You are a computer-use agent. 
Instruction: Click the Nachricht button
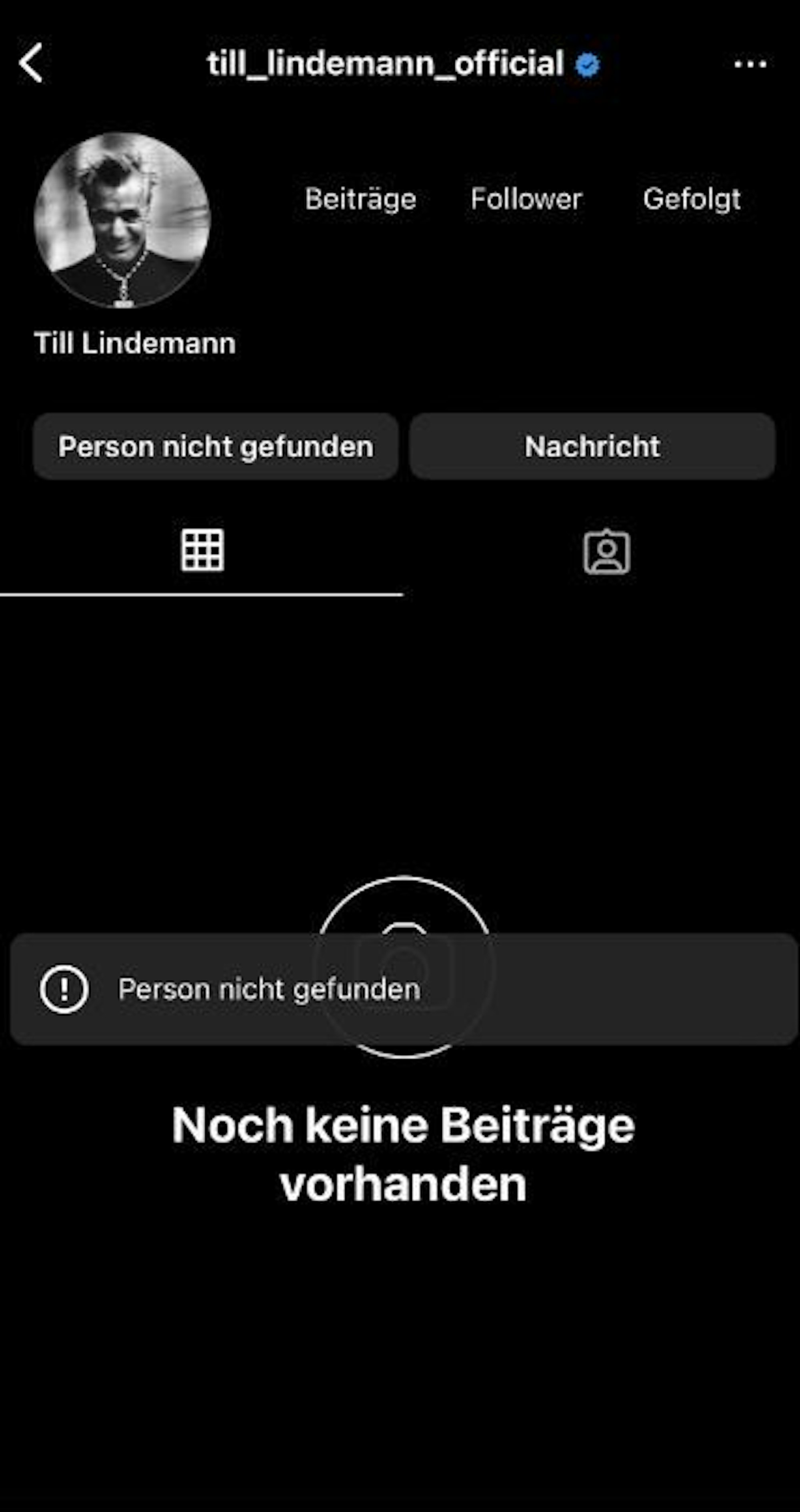(x=592, y=447)
